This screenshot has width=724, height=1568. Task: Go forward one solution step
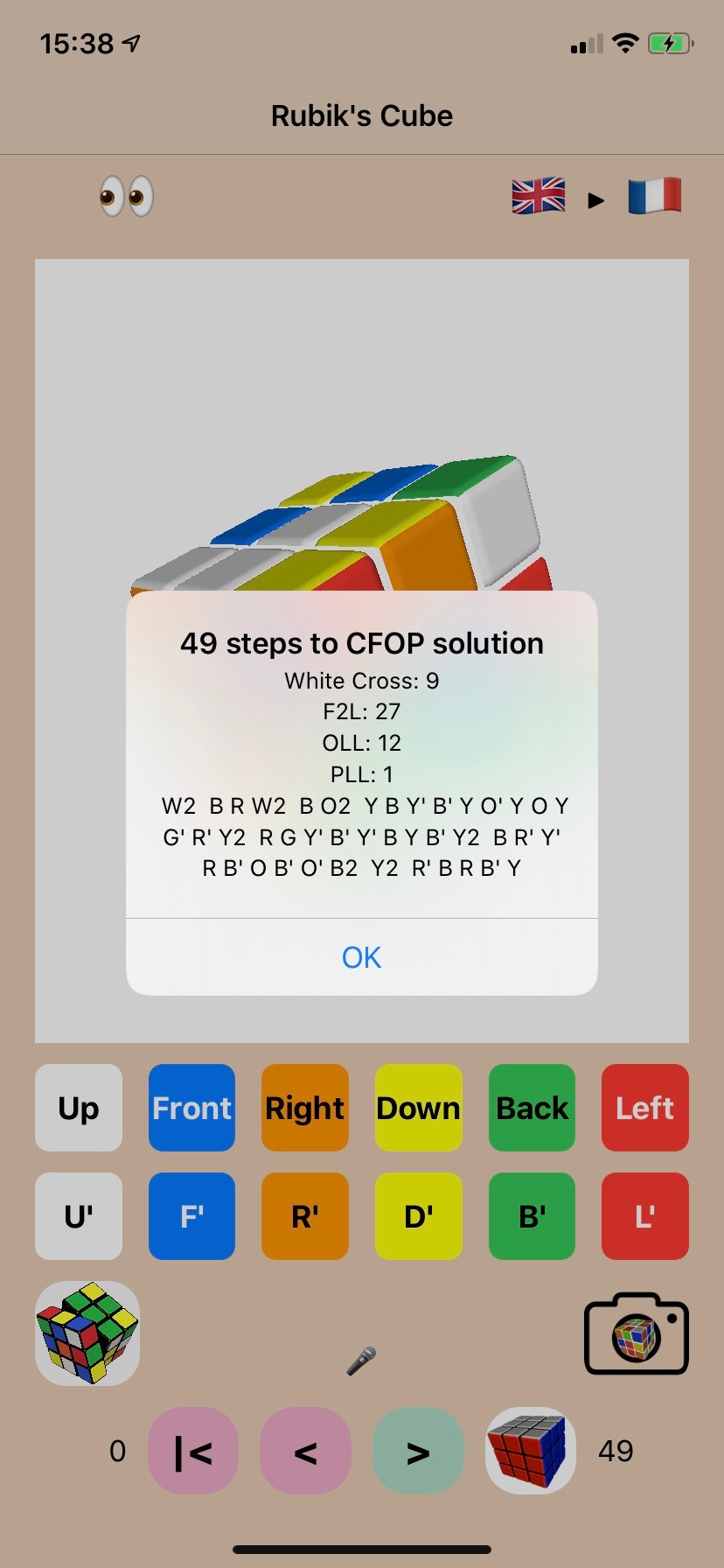(x=418, y=1452)
